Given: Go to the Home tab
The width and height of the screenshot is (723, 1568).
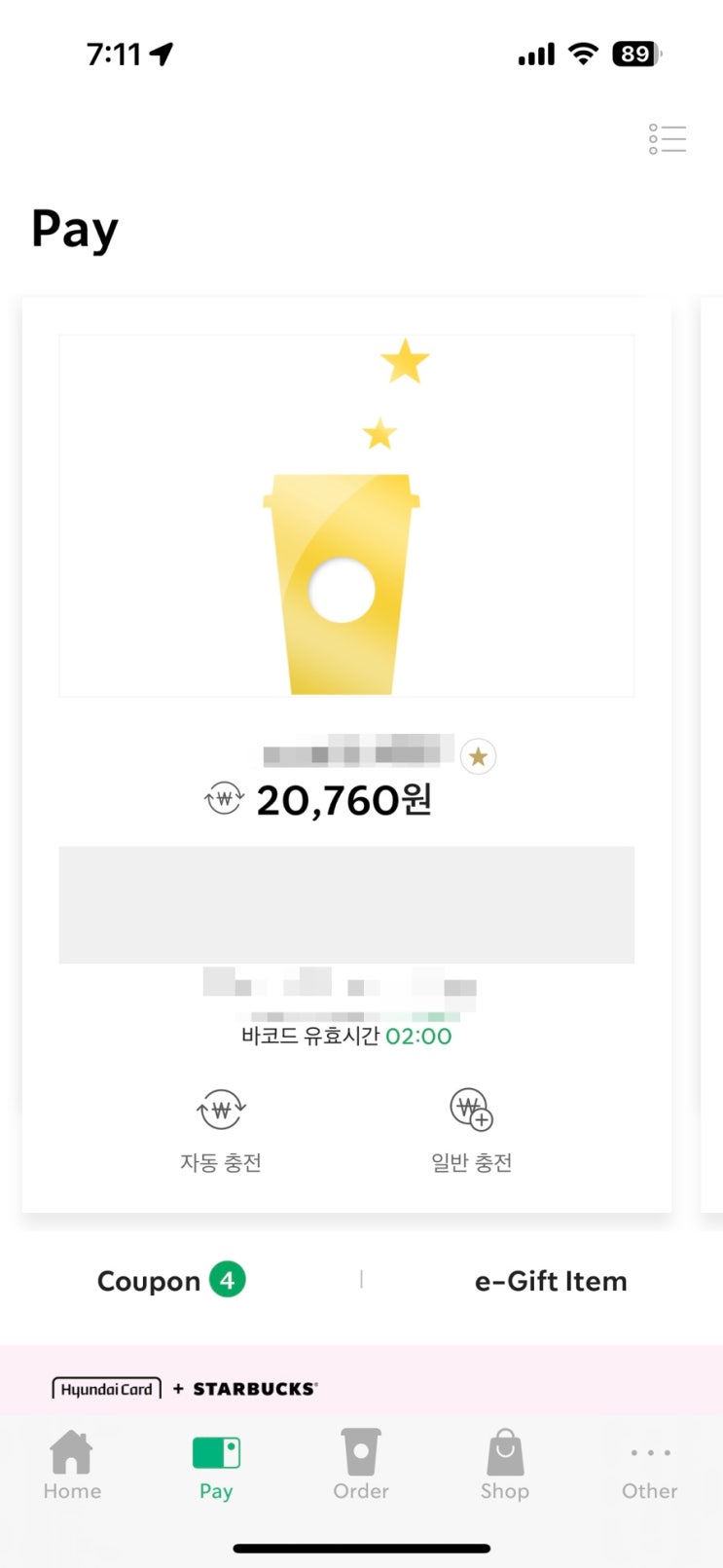Looking at the screenshot, I should pos(72,1465).
